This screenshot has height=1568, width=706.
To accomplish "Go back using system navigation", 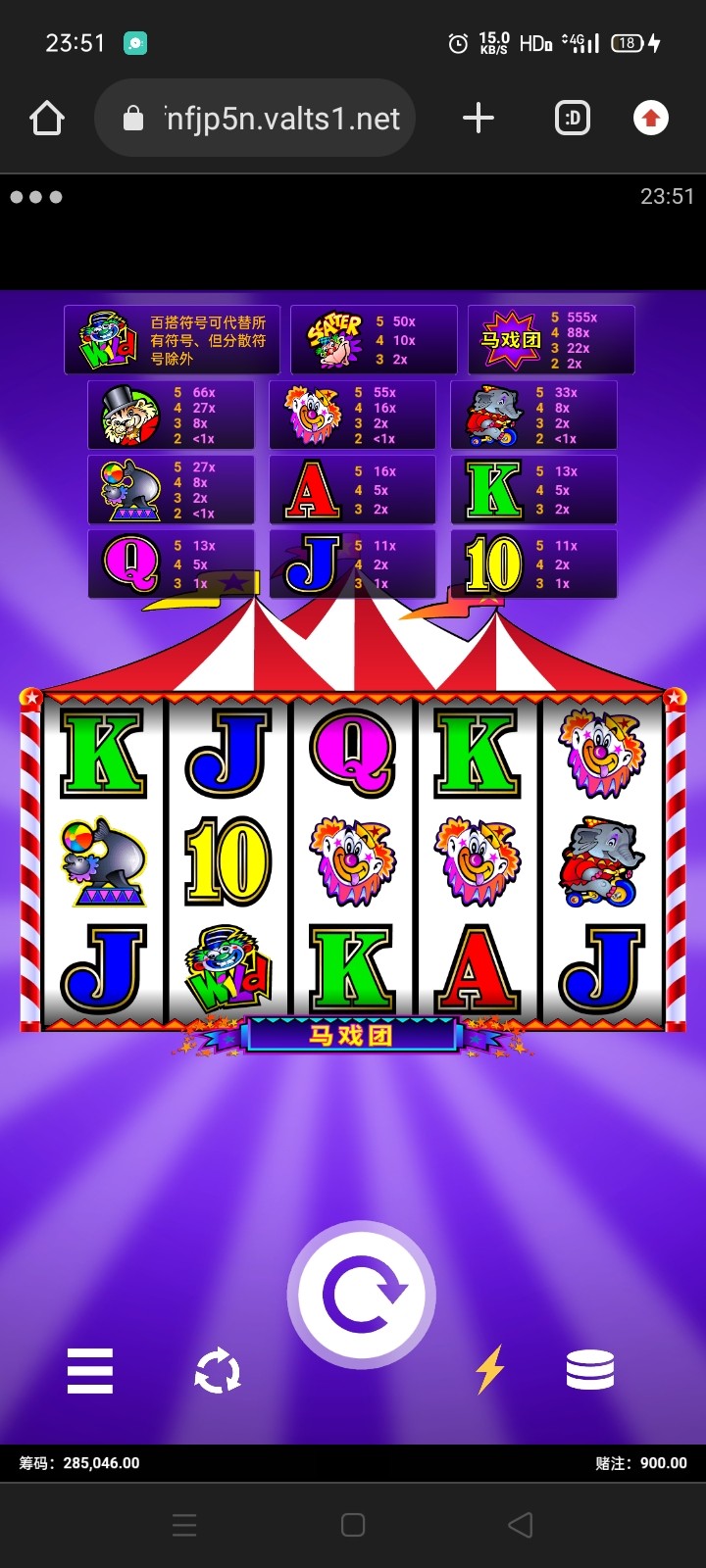I will coord(521,1525).
